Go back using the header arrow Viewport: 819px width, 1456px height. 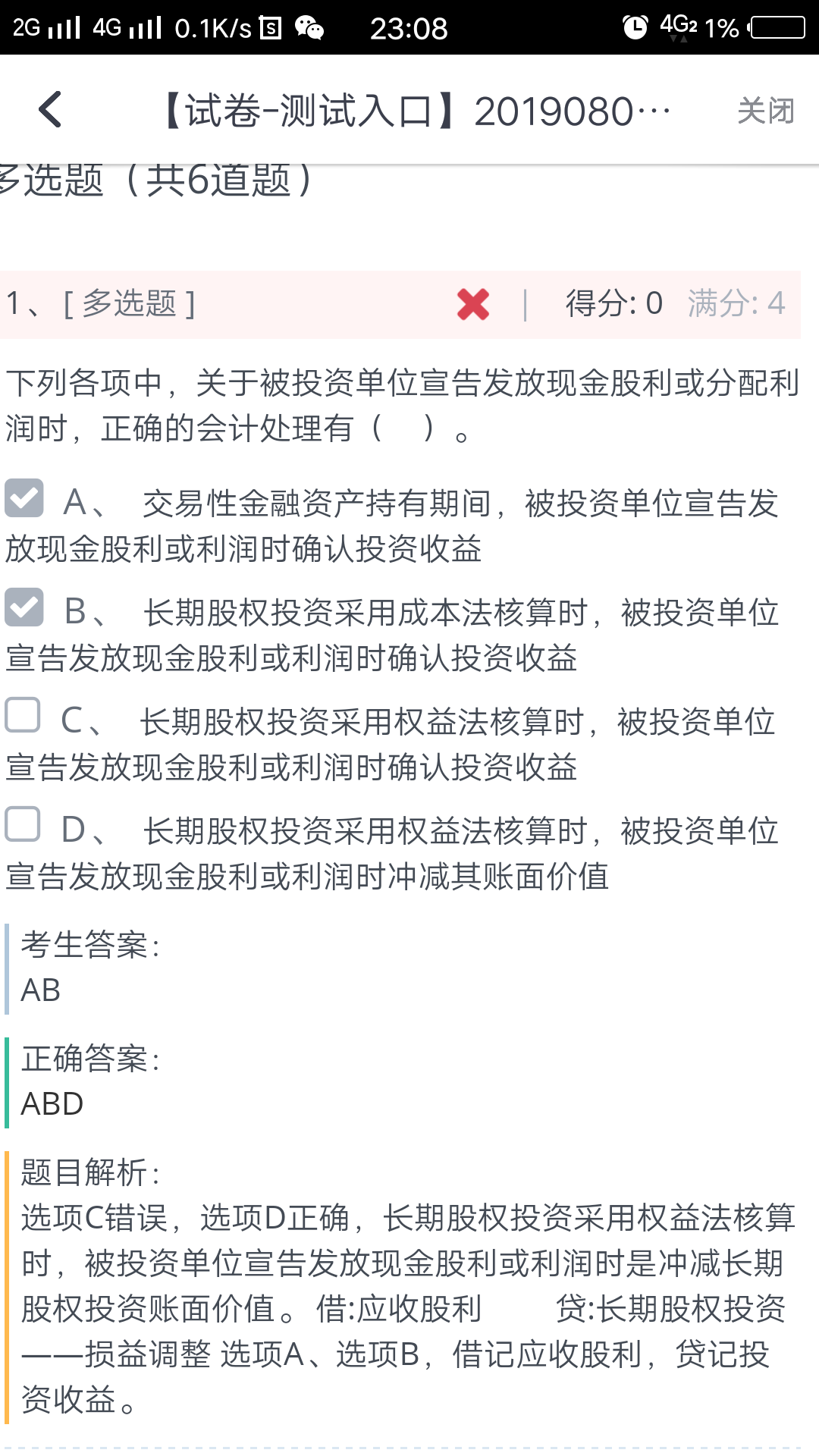click(x=50, y=110)
